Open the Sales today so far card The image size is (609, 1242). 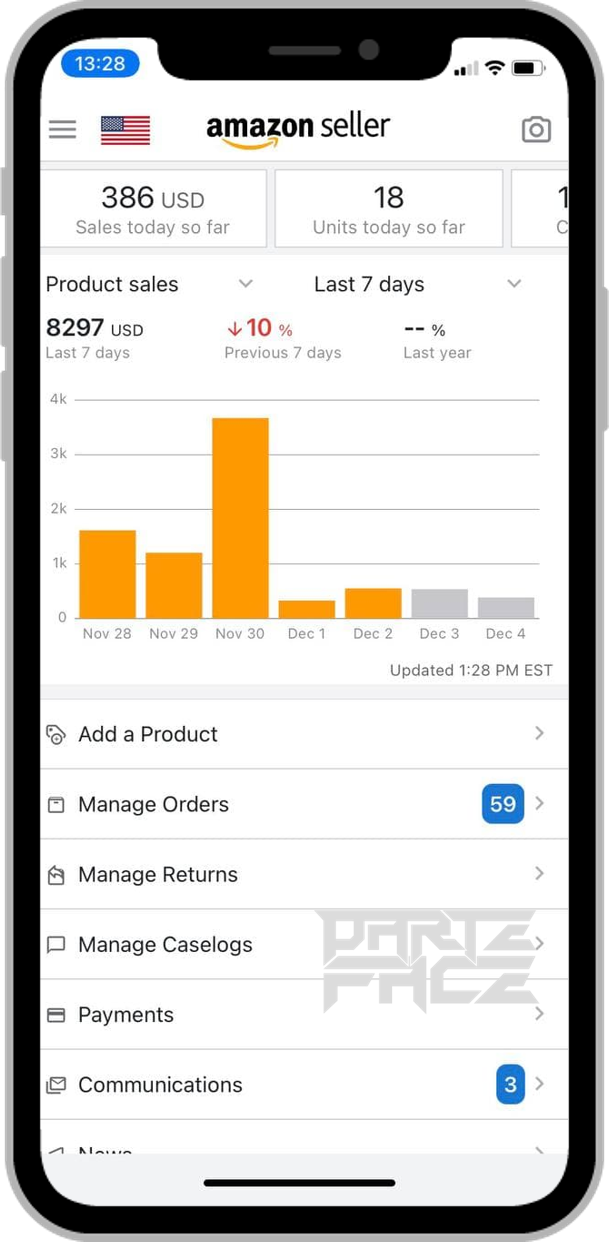point(153,208)
